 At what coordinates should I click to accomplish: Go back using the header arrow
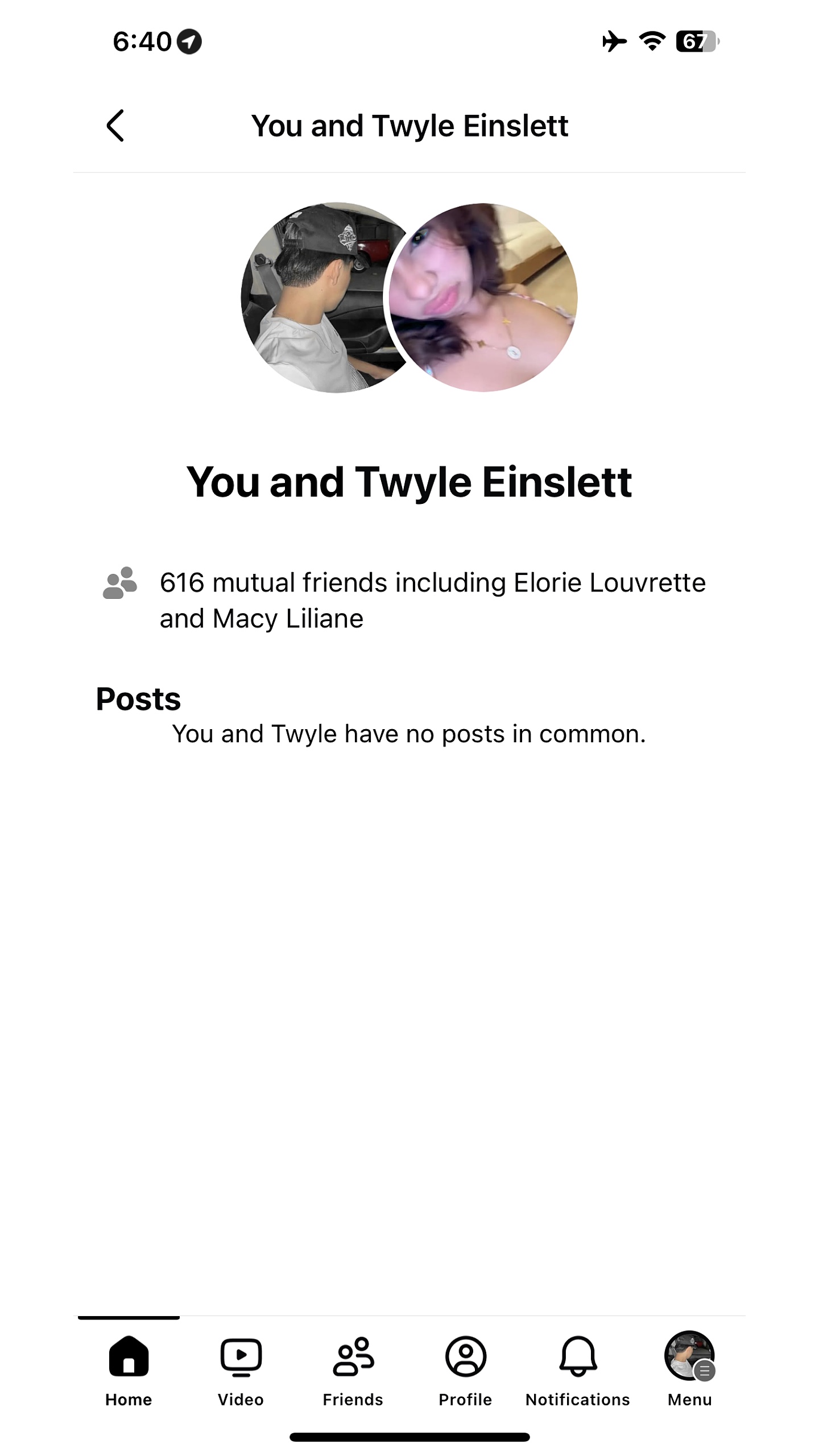point(115,126)
